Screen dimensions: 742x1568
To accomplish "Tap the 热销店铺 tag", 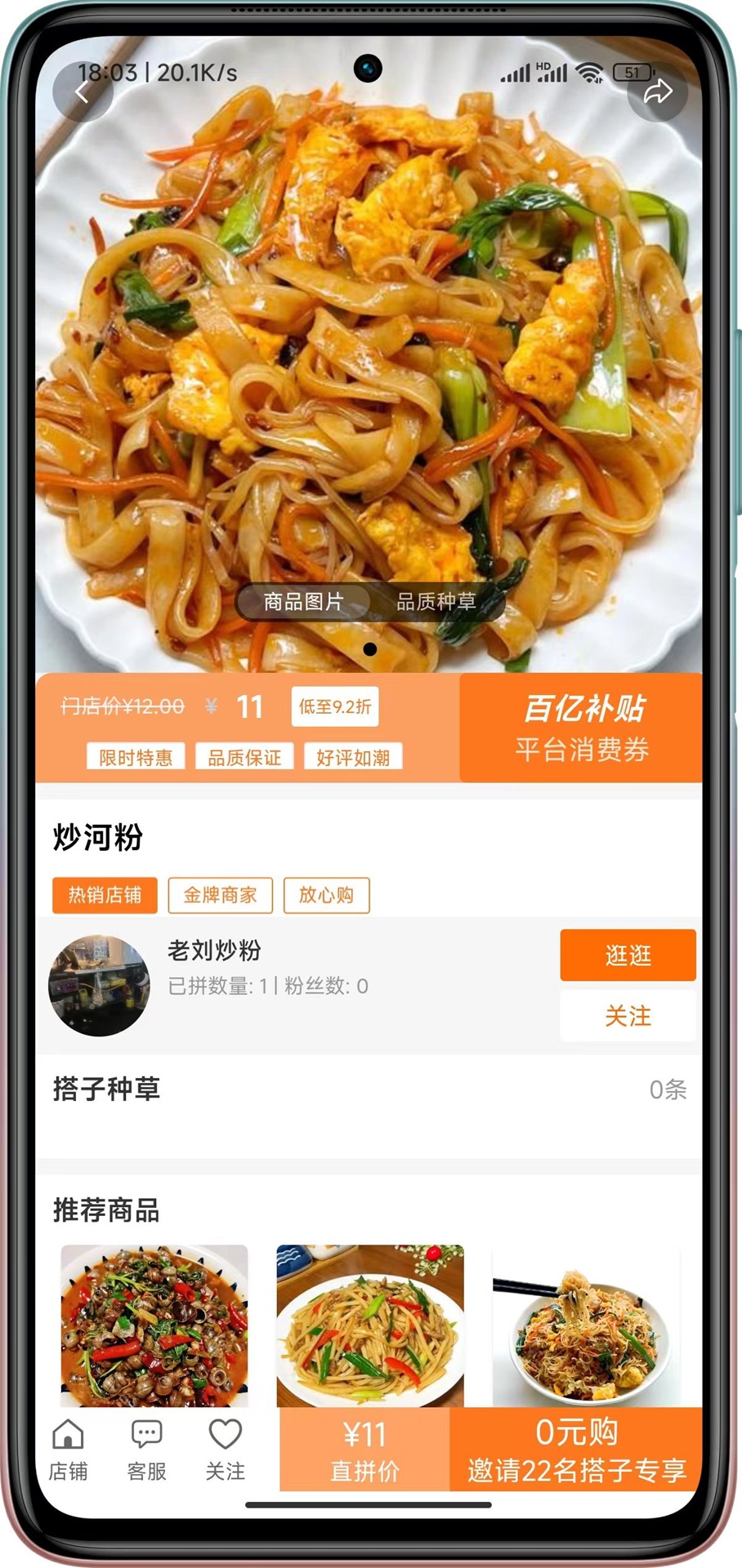I will (104, 896).
